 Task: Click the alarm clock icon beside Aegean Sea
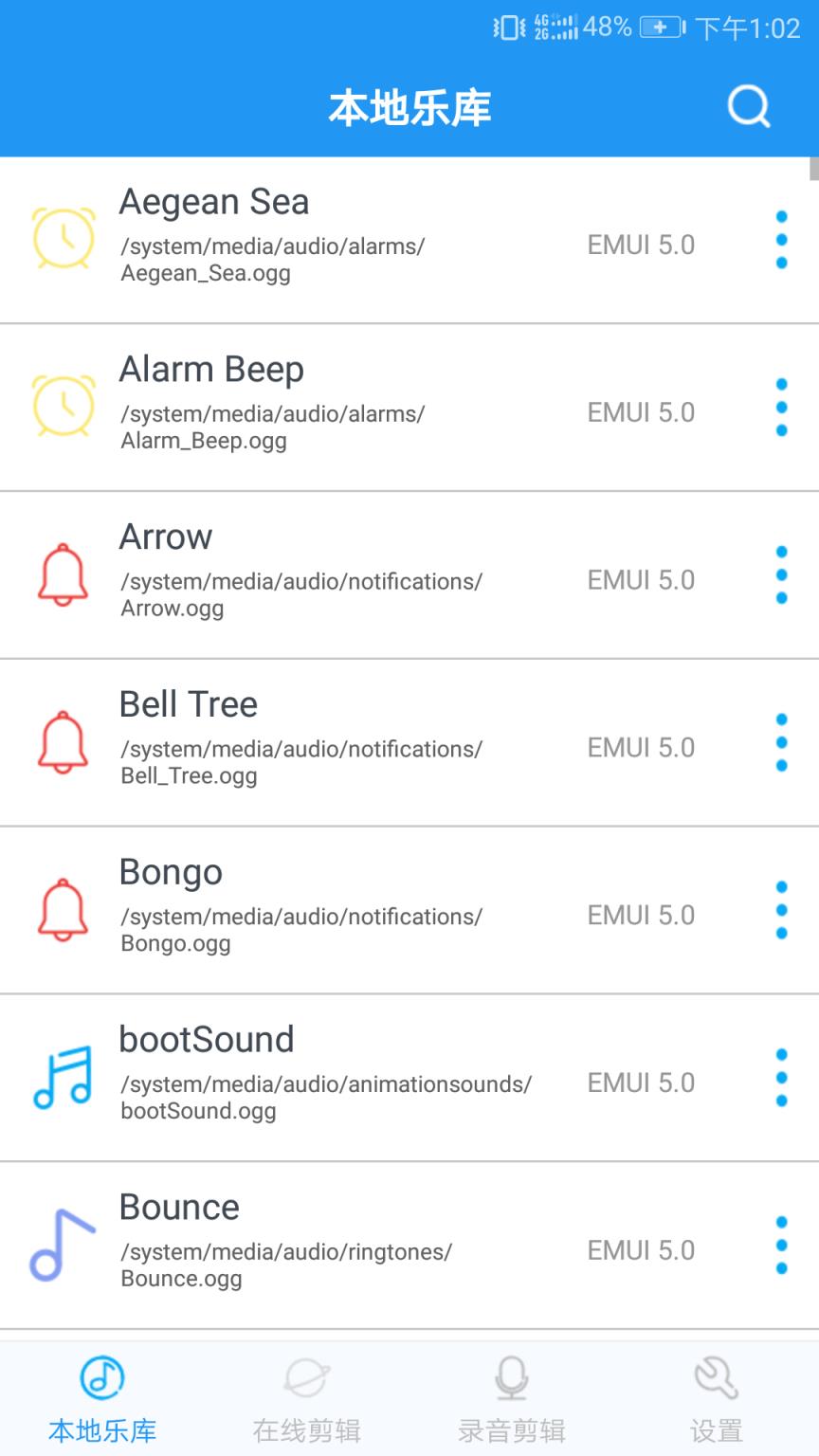[x=63, y=238]
